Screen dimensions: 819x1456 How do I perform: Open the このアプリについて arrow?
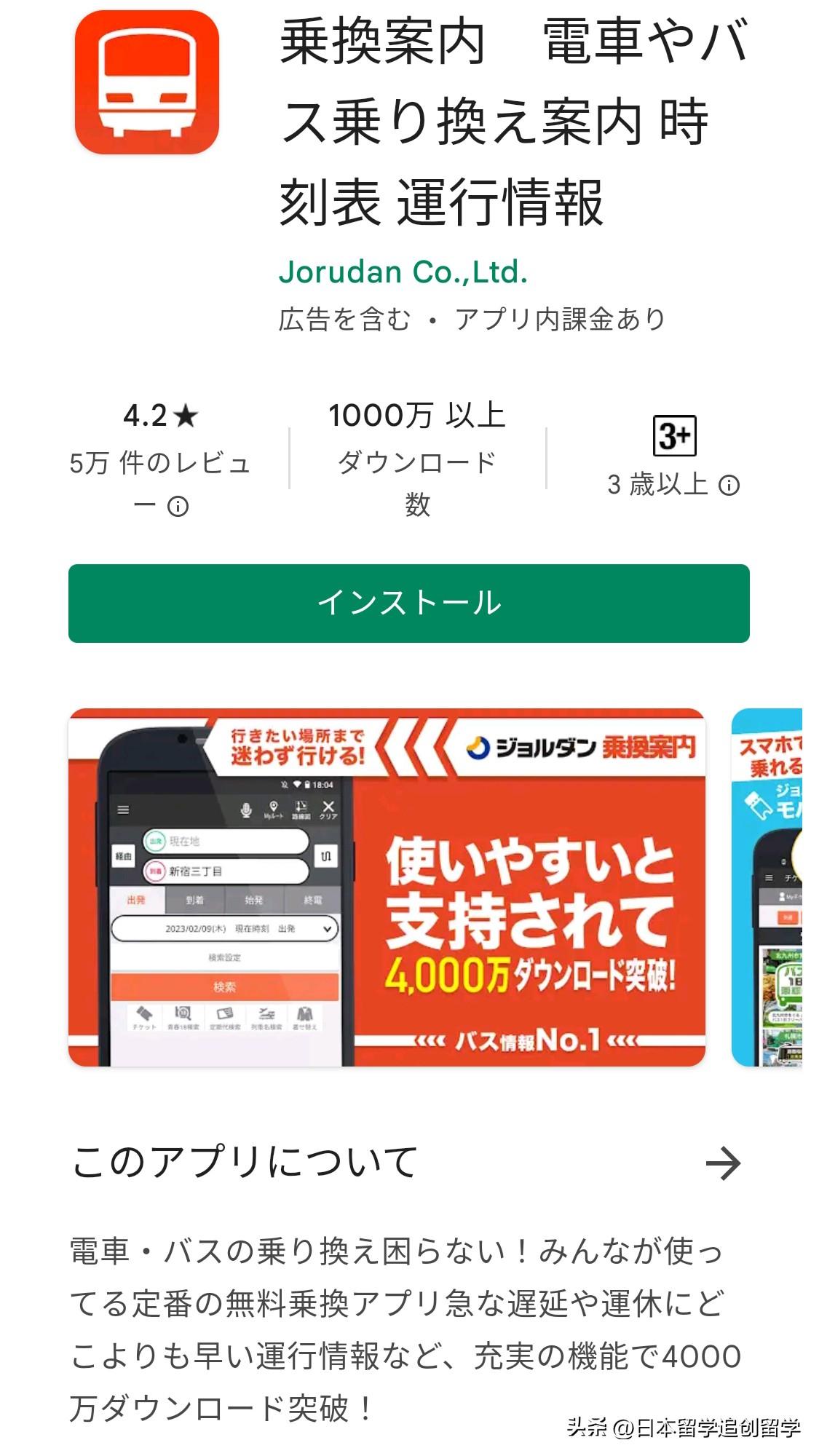[723, 1163]
